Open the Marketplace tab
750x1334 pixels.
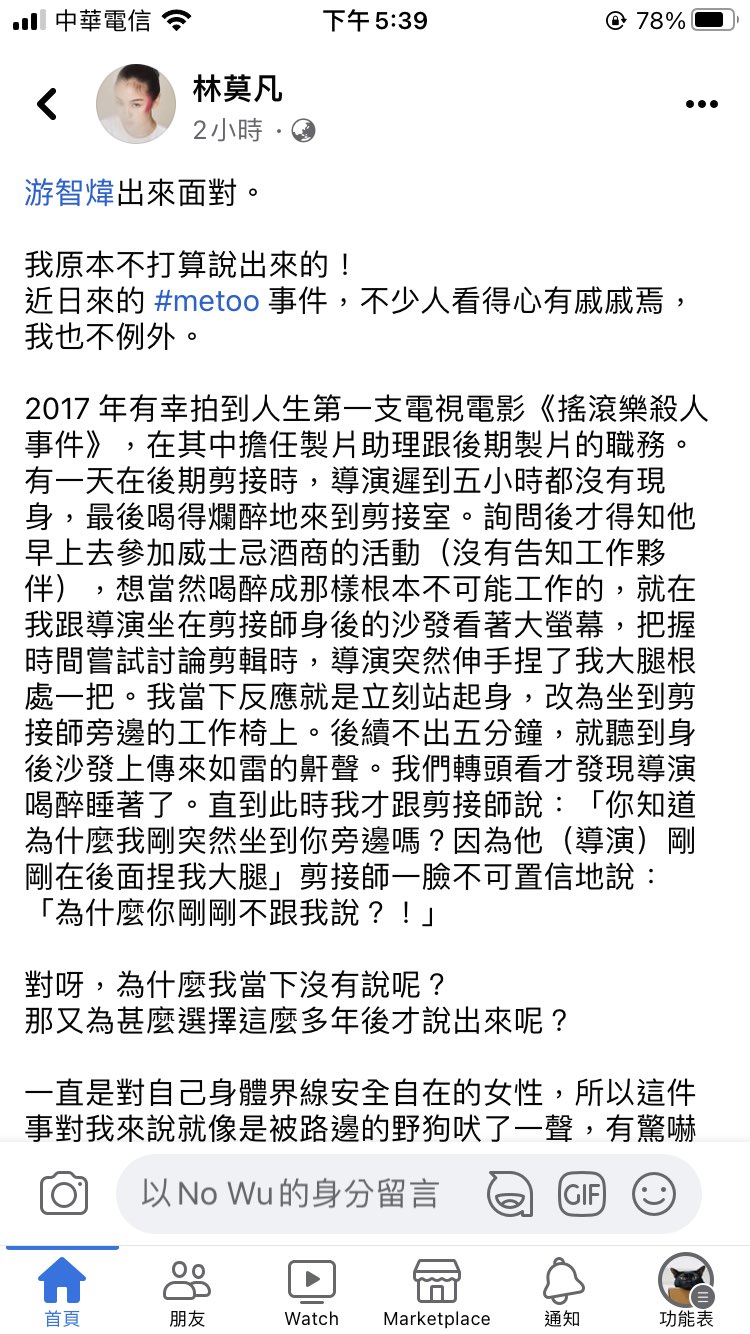[x=437, y=1292]
